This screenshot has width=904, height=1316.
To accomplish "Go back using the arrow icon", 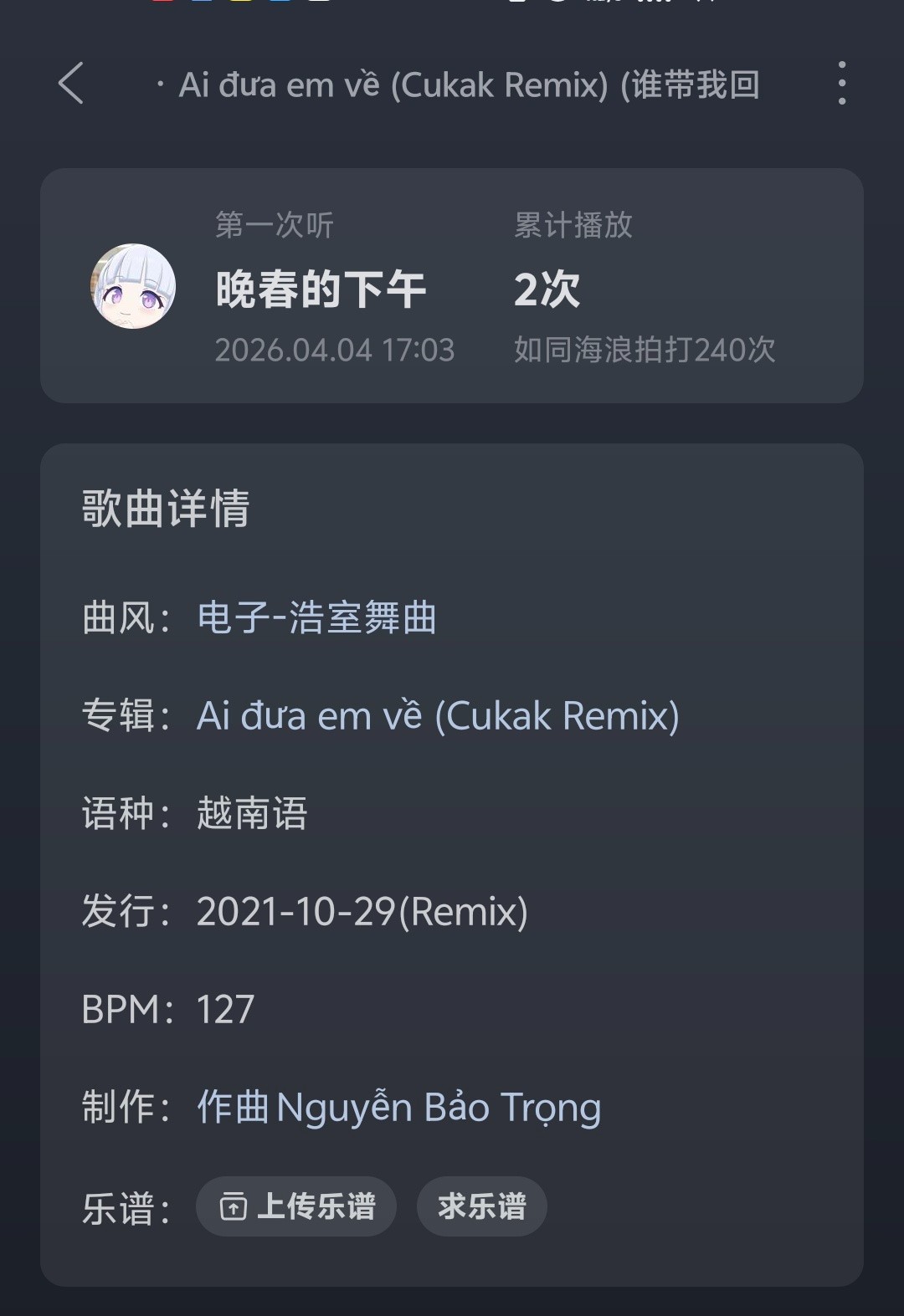I will tap(71, 84).
